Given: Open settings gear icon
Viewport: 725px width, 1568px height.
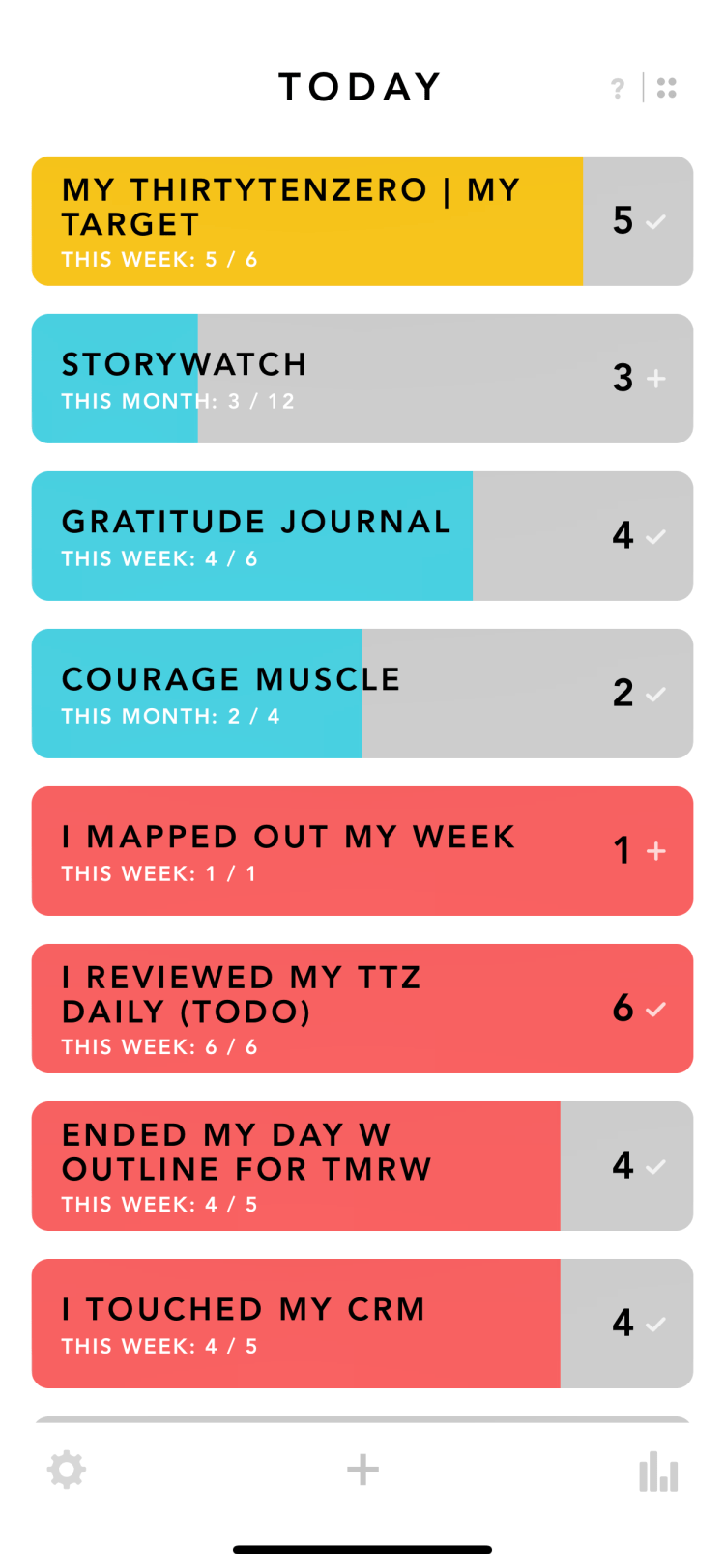Looking at the screenshot, I should click(x=67, y=1470).
